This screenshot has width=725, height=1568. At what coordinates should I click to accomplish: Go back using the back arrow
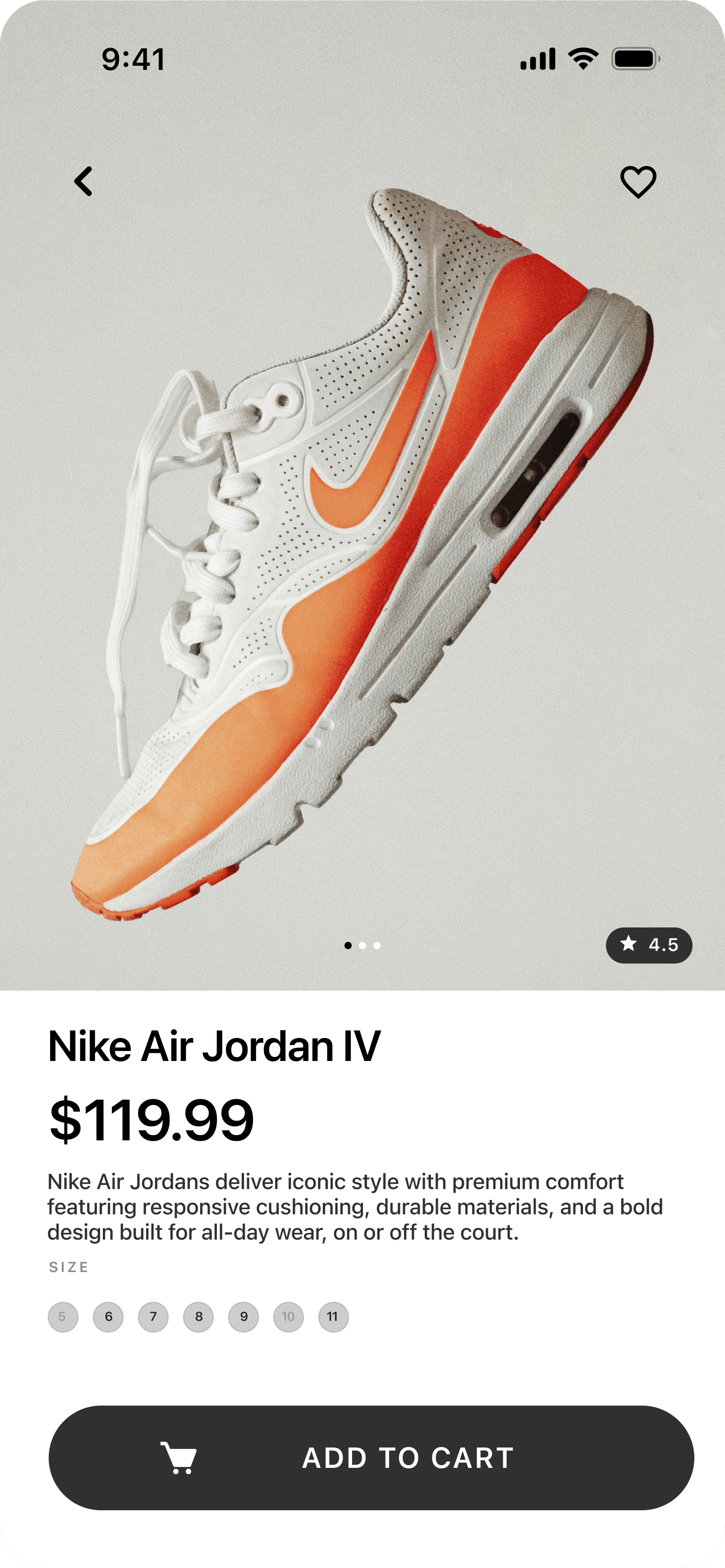(83, 181)
